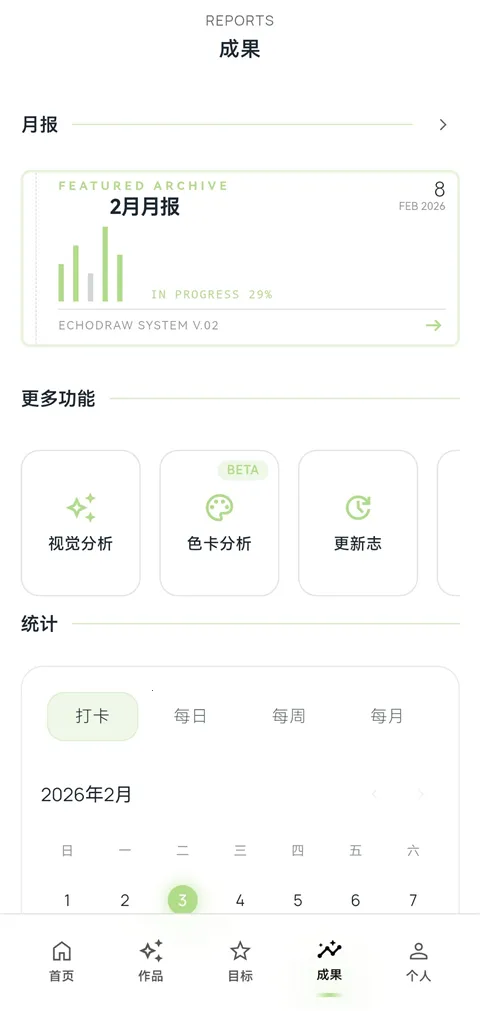480x1011 pixels.
Task: Go to next month in calendar
Action: 421,794
